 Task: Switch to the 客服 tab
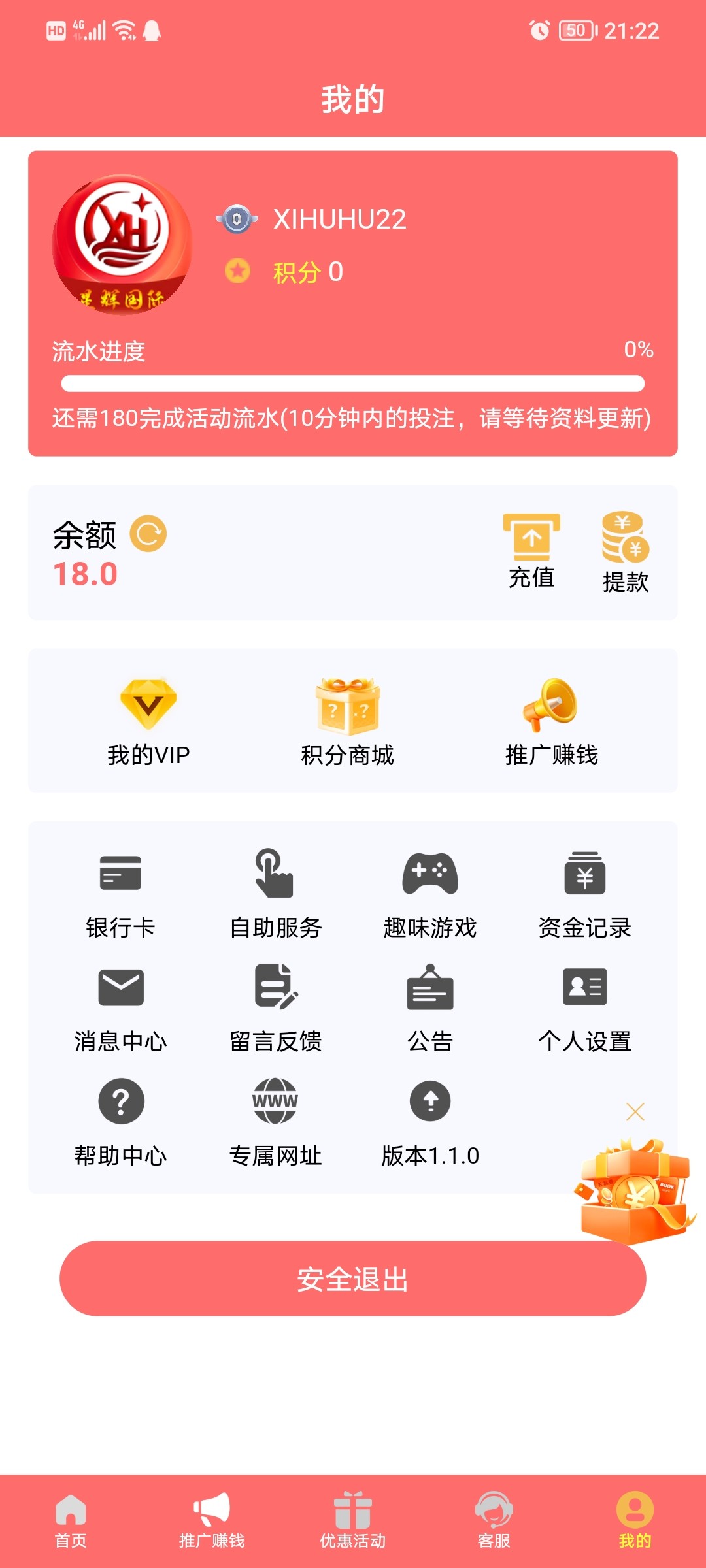pos(494,1521)
